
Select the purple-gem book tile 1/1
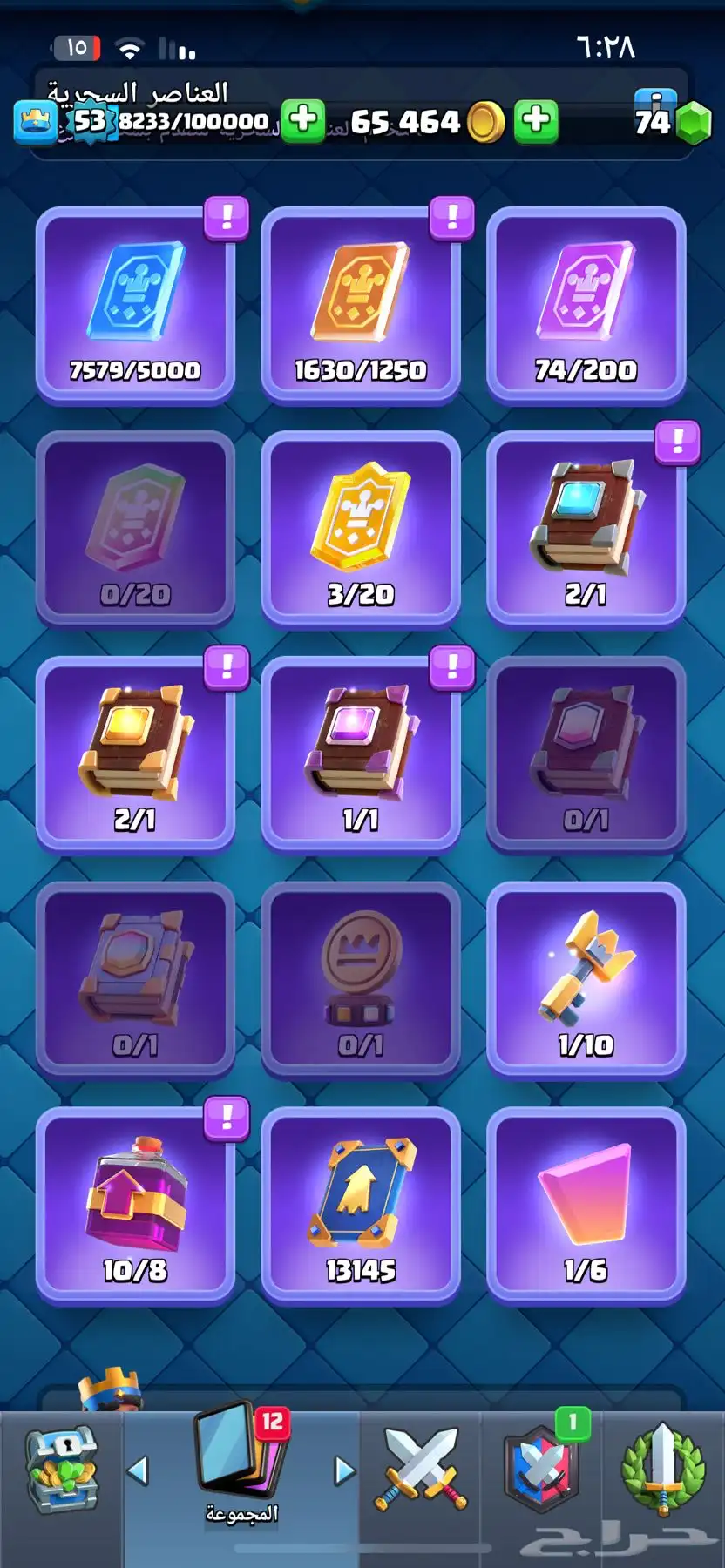tap(360, 754)
